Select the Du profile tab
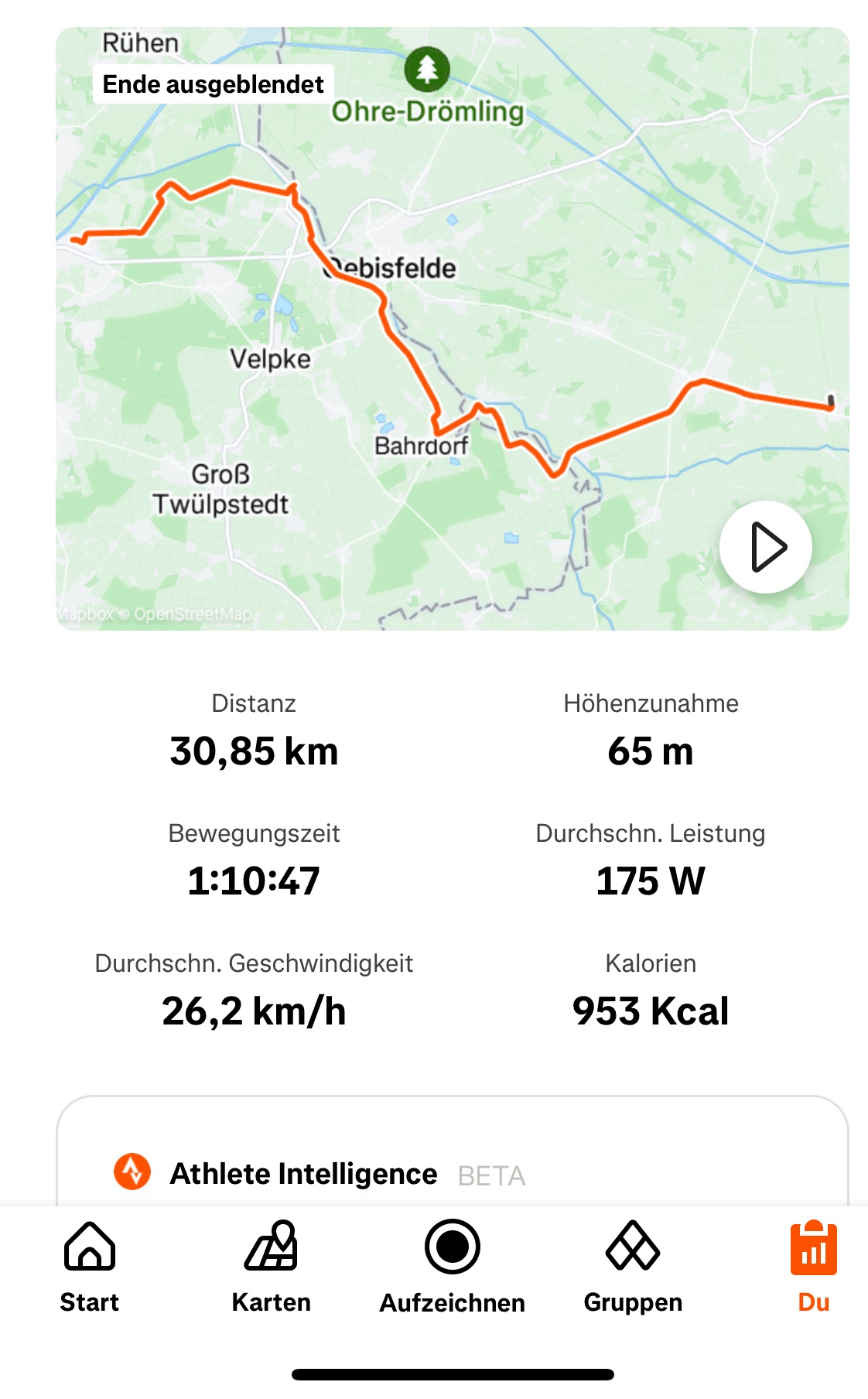Viewport: 868px width, 1399px height. (813, 1266)
